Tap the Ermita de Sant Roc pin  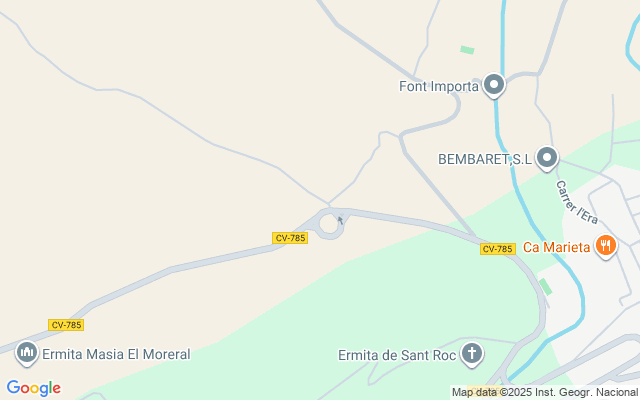471,353
